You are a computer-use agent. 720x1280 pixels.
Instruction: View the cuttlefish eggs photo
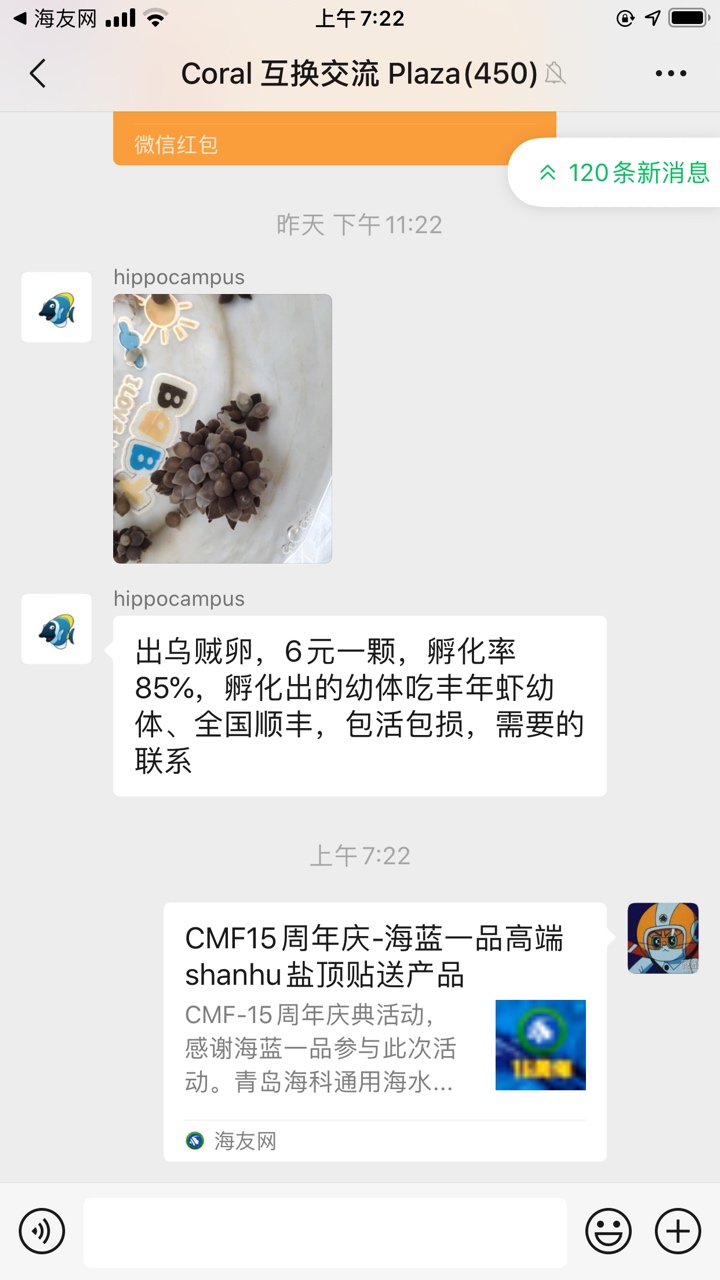(x=222, y=428)
